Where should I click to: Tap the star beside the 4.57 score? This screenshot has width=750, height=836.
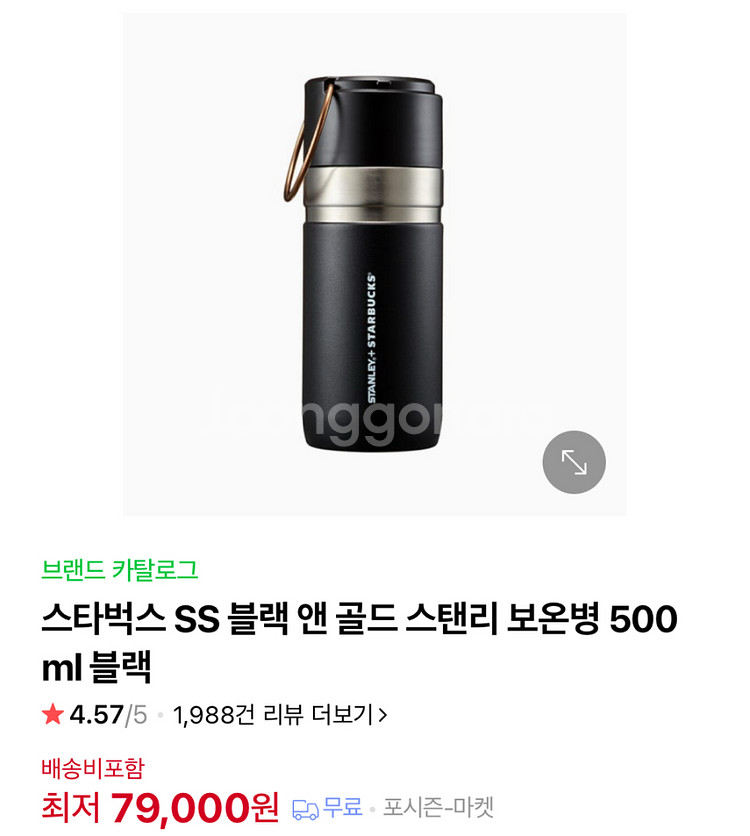(55, 715)
